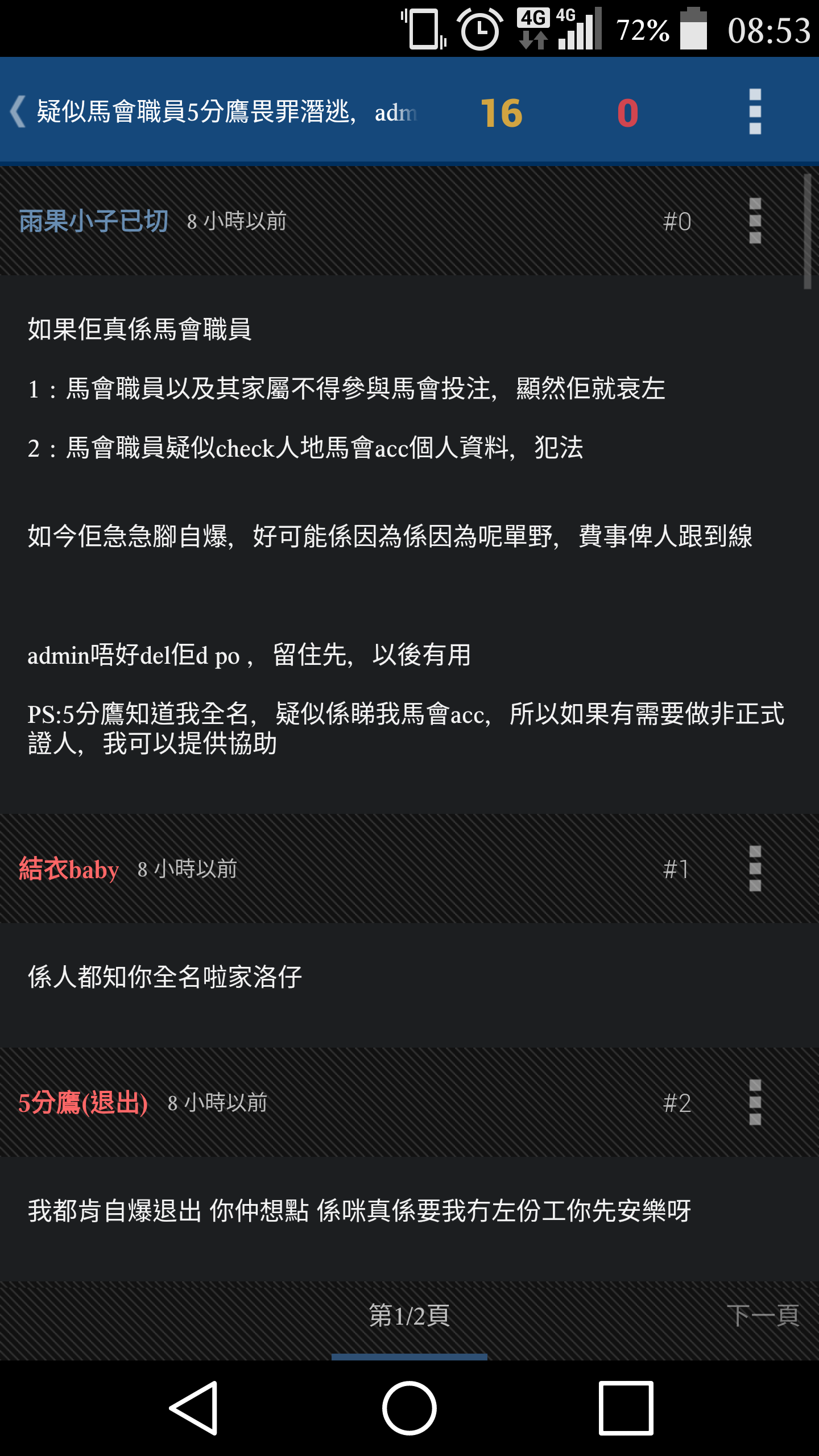The height and width of the screenshot is (1456, 819).
Task: Tap the red 0 downvote count
Action: pos(627,113)
